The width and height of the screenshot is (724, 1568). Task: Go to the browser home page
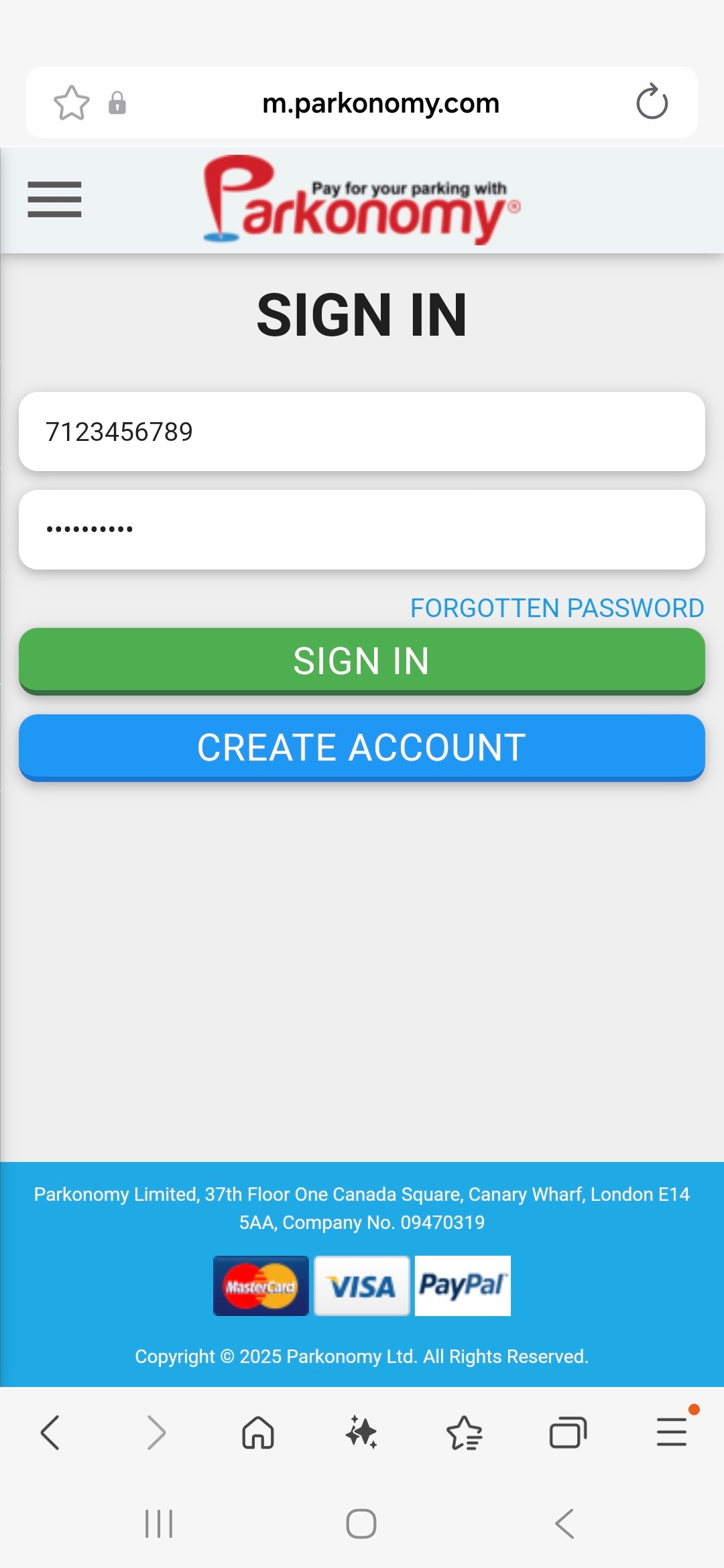point(258,1433)
